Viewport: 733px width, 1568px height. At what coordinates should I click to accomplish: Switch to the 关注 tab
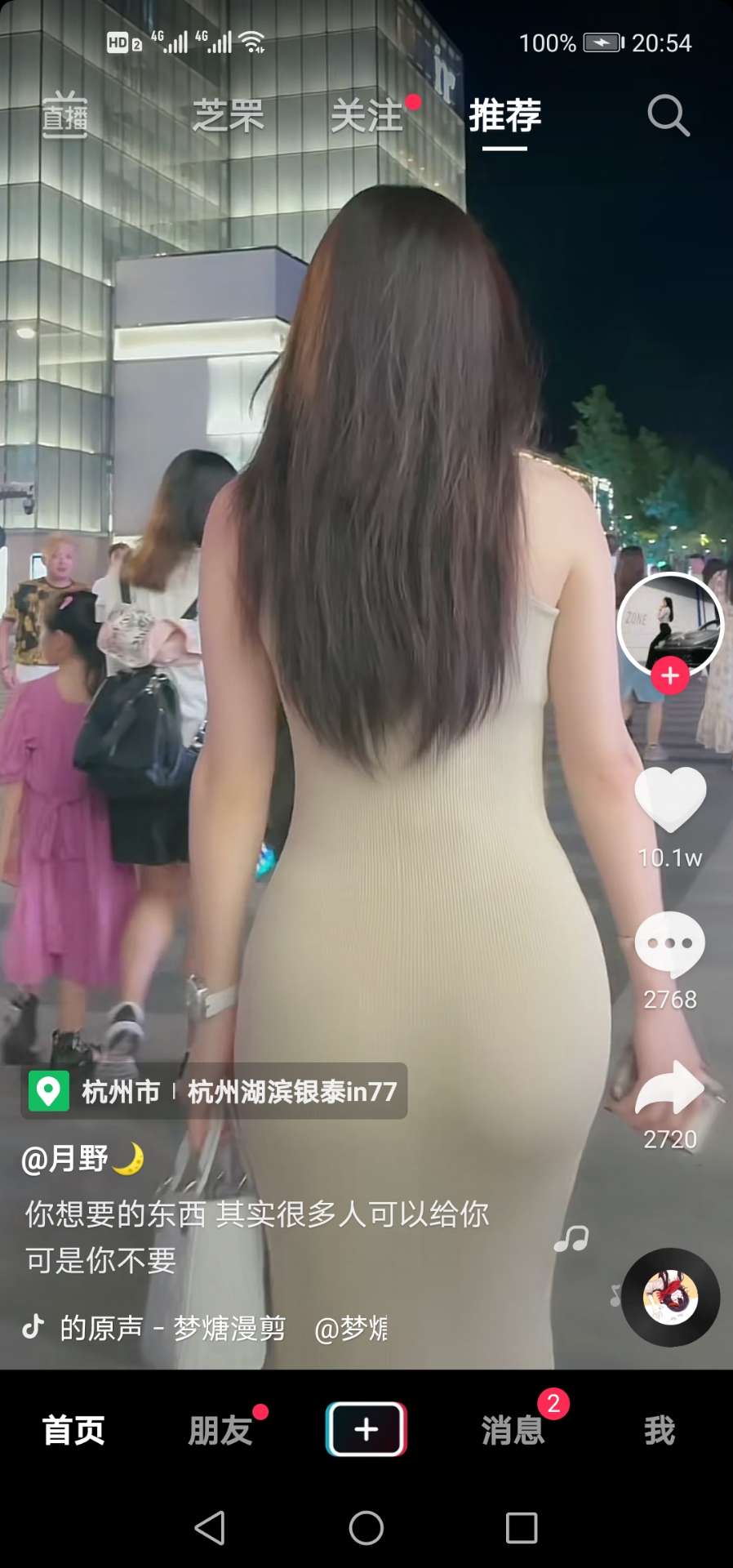point(367,116)
